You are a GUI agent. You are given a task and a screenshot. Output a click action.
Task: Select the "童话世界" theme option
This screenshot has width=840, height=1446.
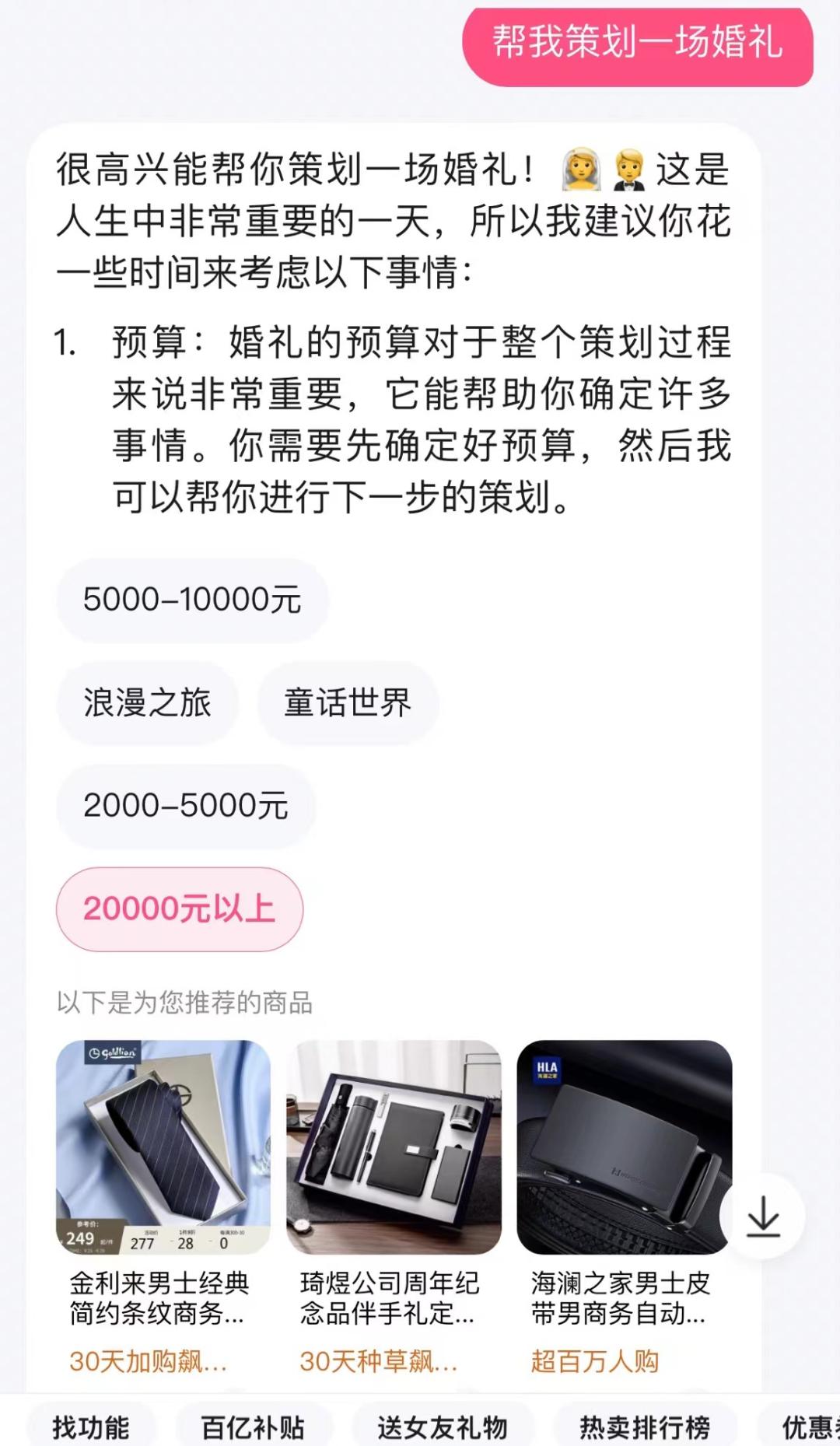click(349, 702)
